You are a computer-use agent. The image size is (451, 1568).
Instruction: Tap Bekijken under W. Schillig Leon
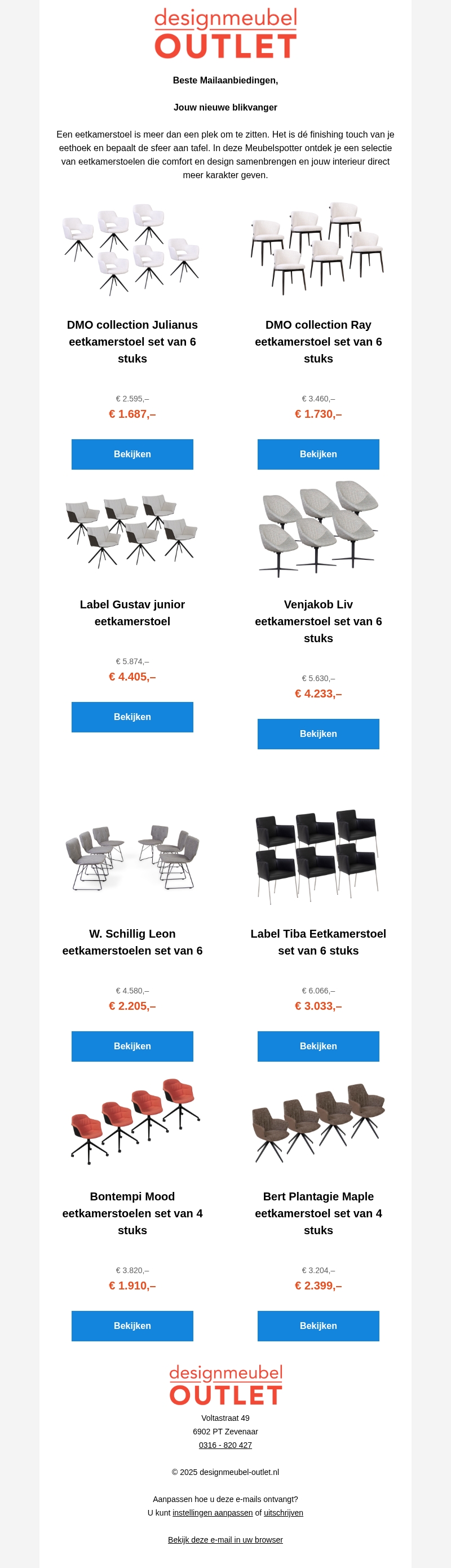pos(132,1046)
